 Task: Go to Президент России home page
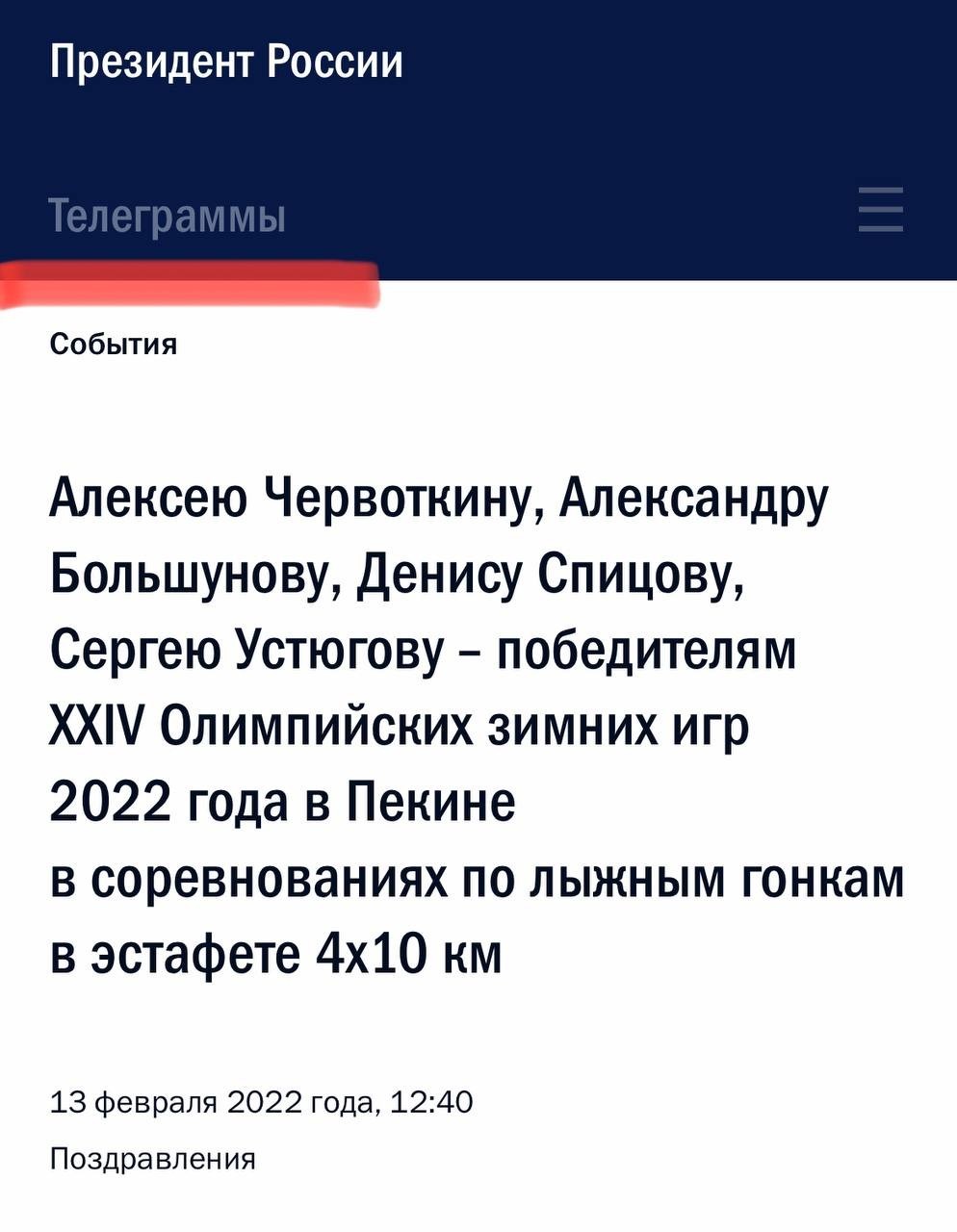(x=226, y=63)
